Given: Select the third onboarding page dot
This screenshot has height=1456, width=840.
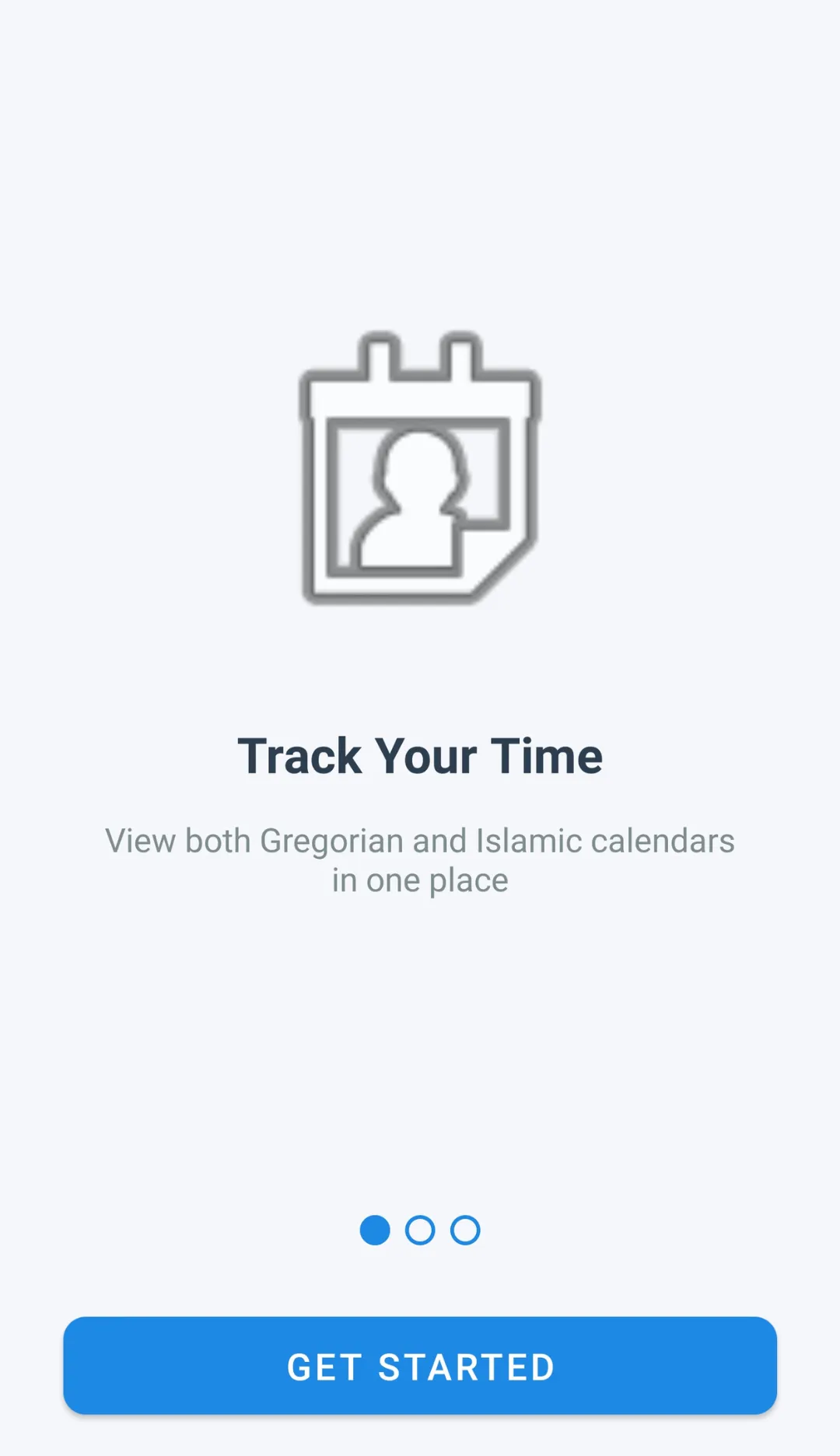Looking at the screenshot, I should [x=465, y=1230].
